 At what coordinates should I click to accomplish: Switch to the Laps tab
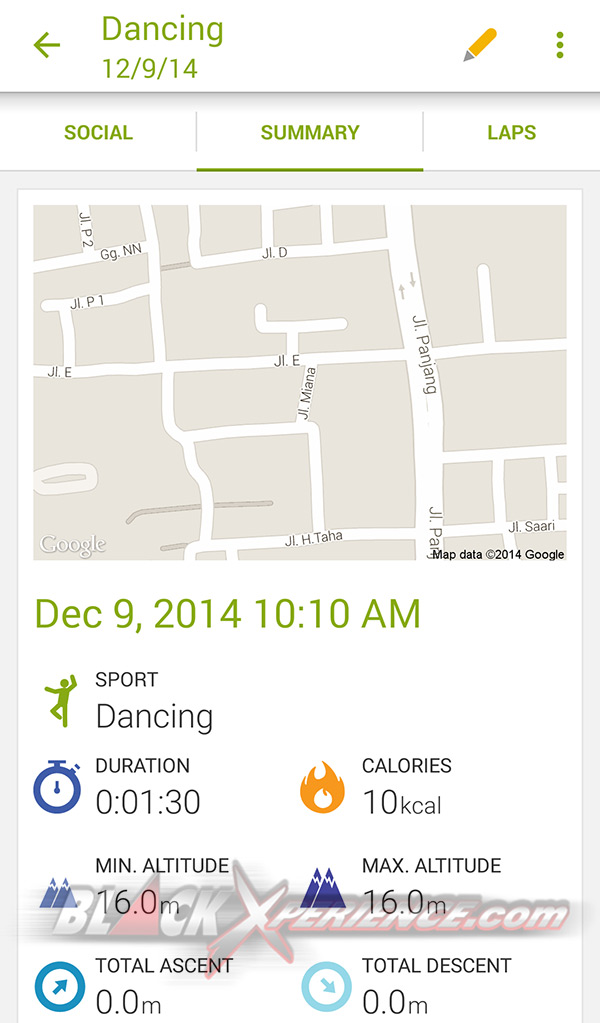tap(511, 133)
